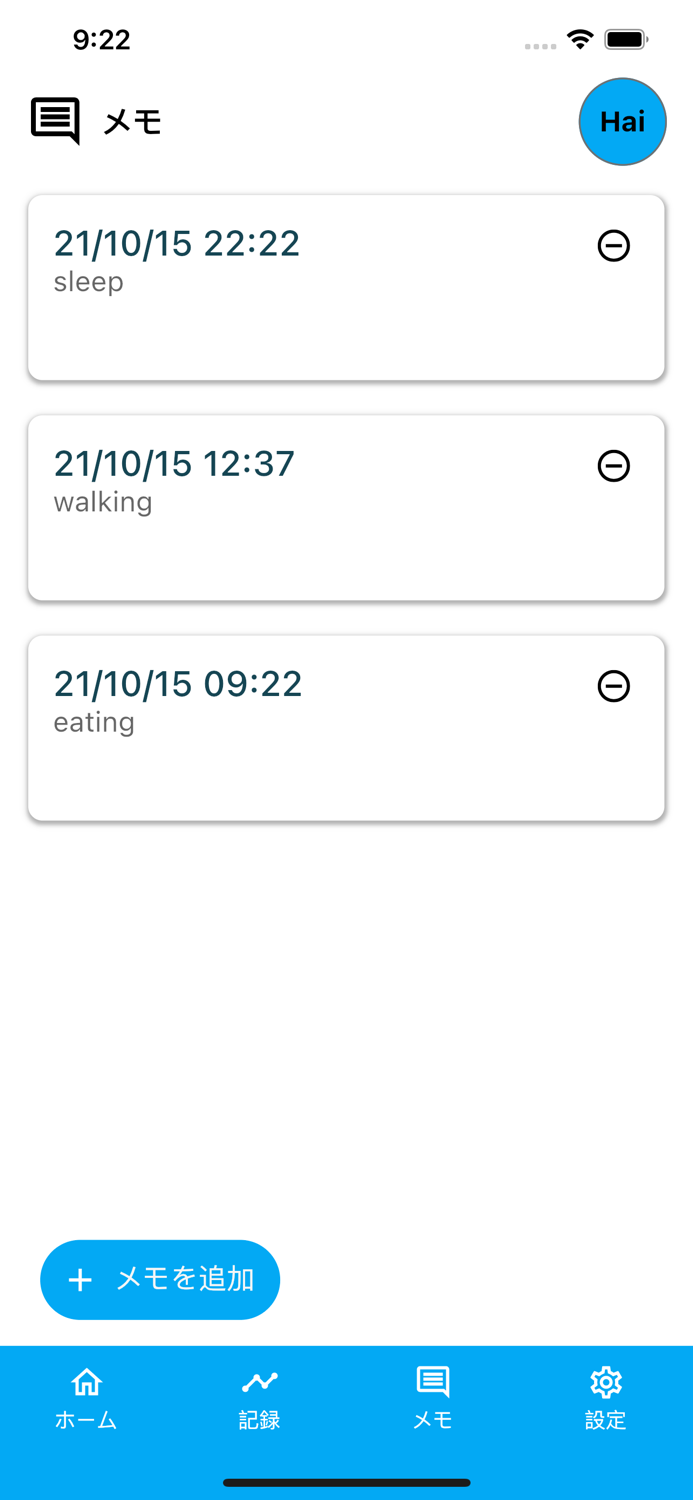The height and width of the screenshot is (1500, 693).
Task: Switch to the 記録 tab
Action: tap(260, 1398)
